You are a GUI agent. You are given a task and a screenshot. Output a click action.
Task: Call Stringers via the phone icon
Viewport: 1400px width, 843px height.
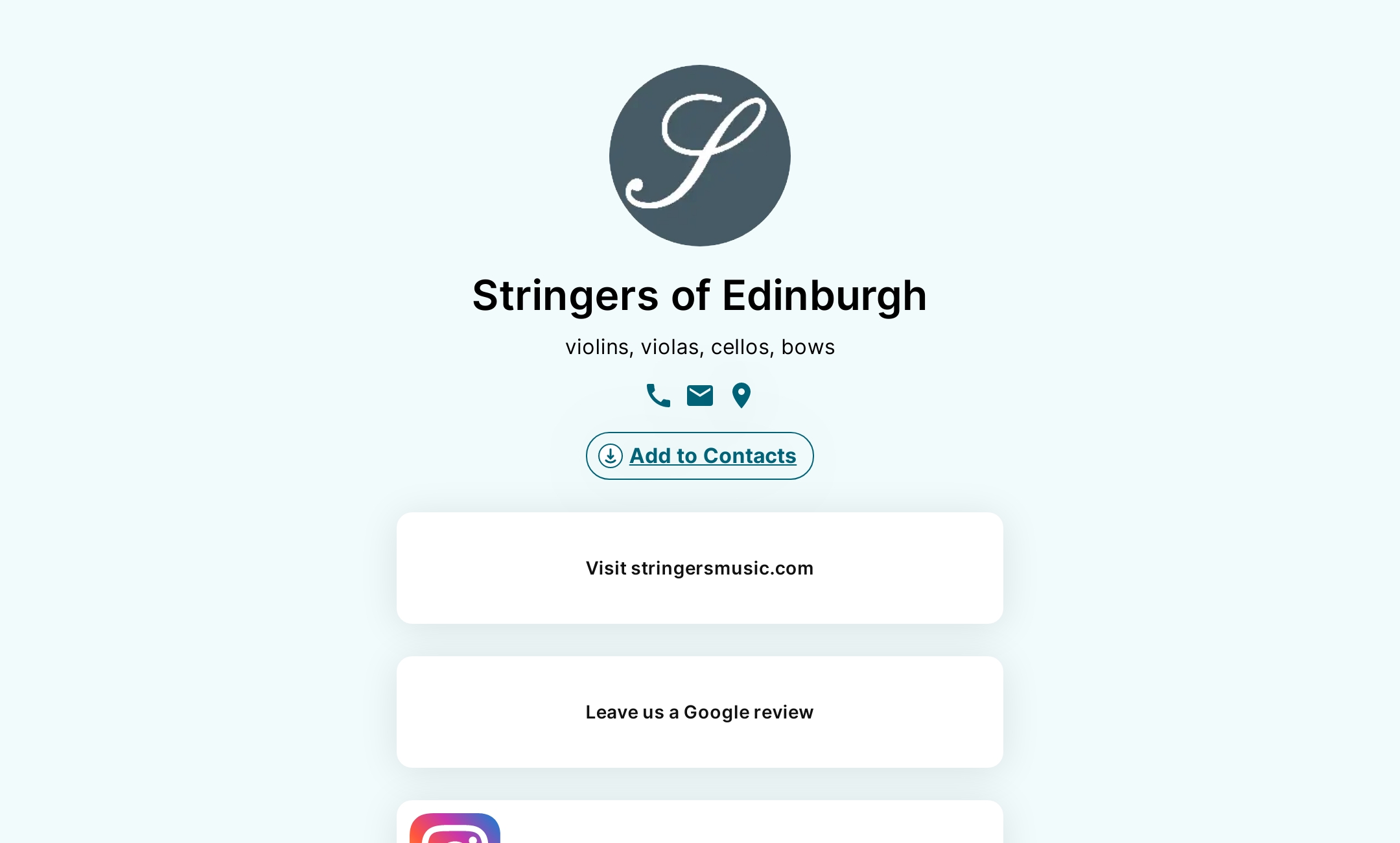(x=658, y=395)
